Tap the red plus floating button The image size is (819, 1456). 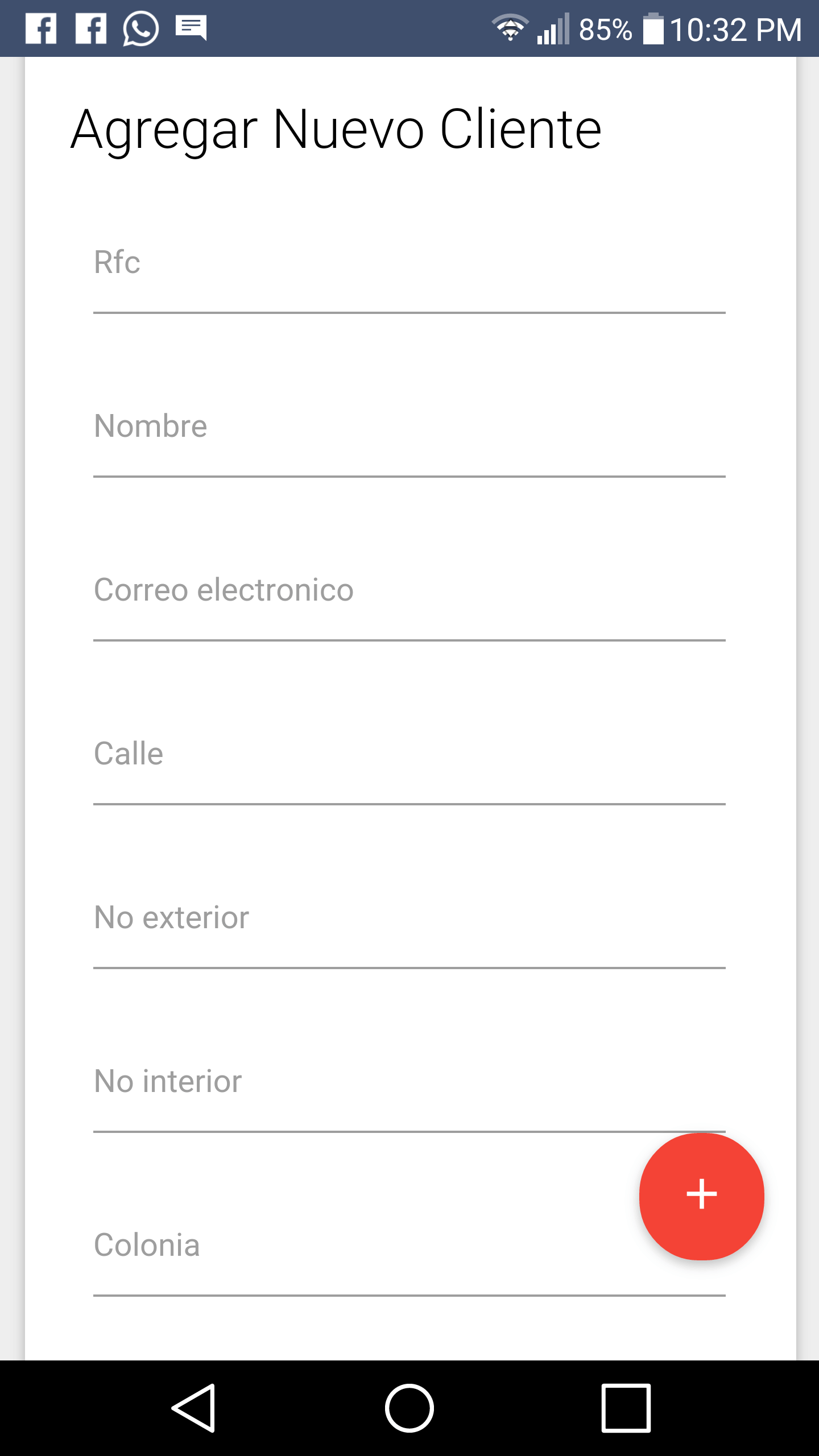tap(701, 1196)
